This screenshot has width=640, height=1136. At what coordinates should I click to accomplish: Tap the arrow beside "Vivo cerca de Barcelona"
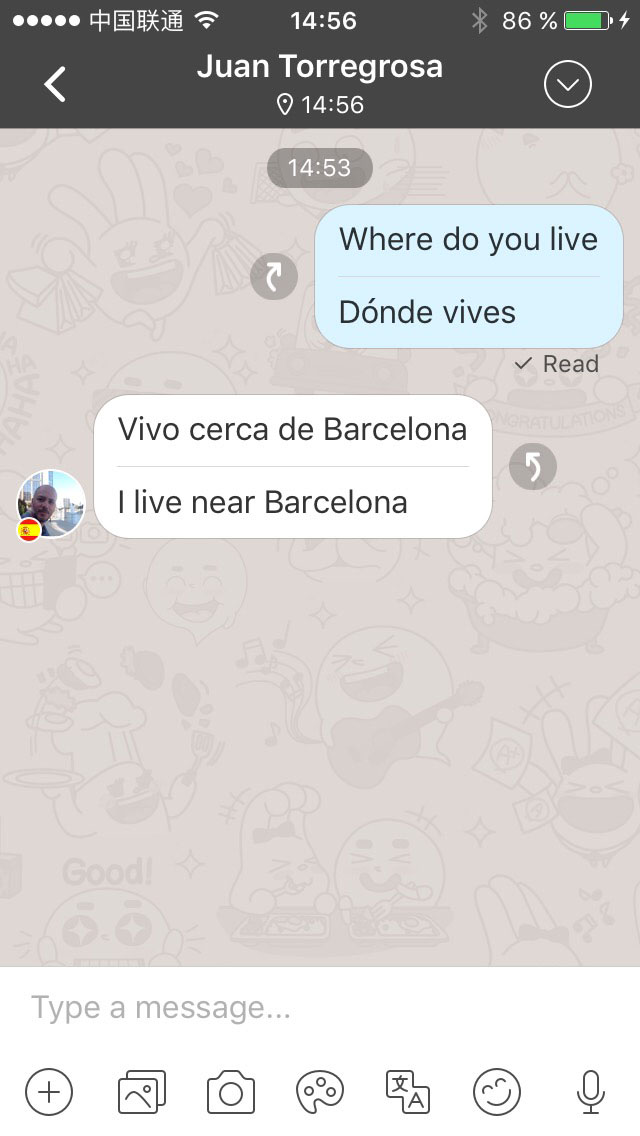(533, 466)
